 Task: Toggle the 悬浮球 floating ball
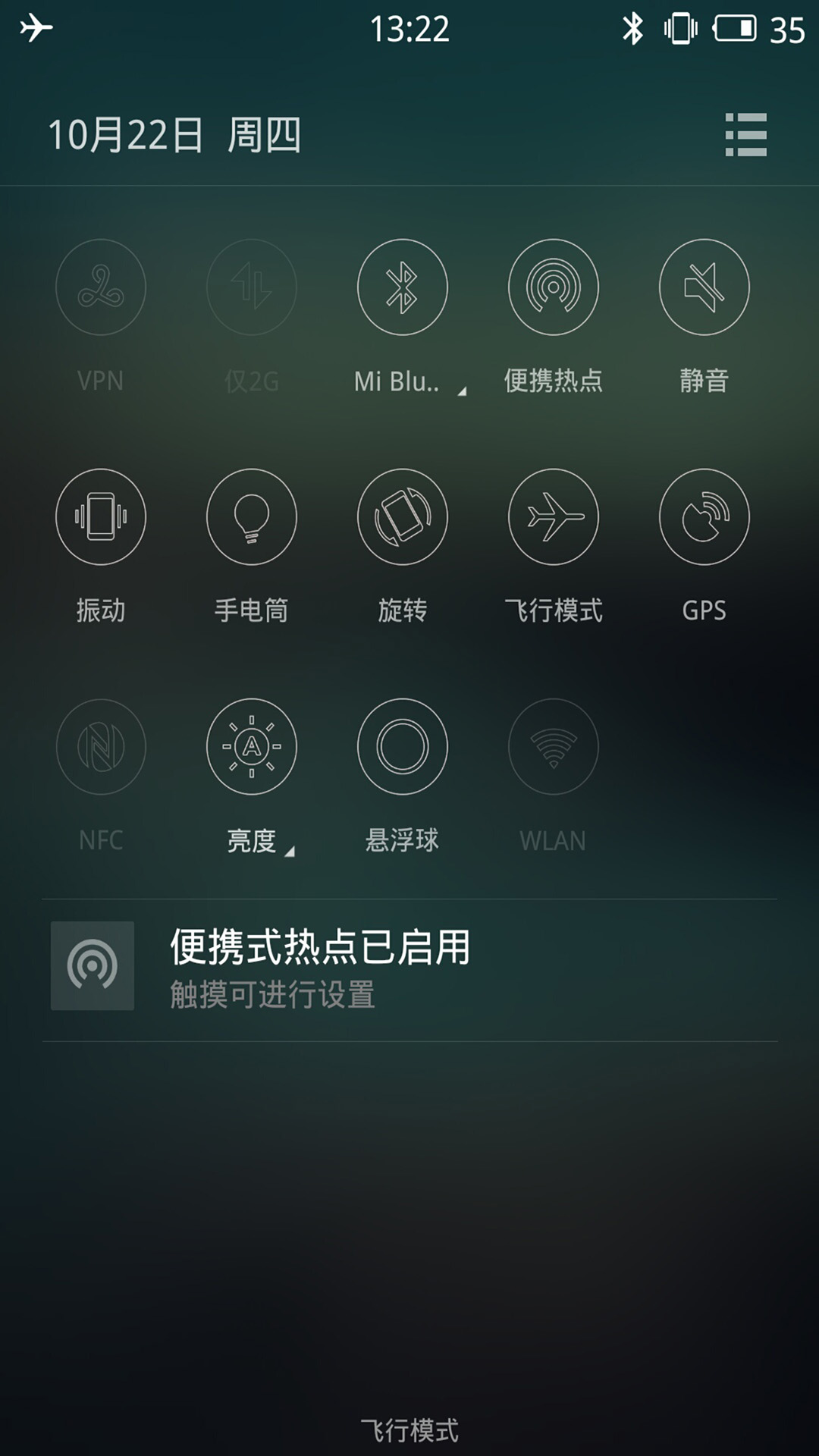pyautogui.click(x=403, y=747)
